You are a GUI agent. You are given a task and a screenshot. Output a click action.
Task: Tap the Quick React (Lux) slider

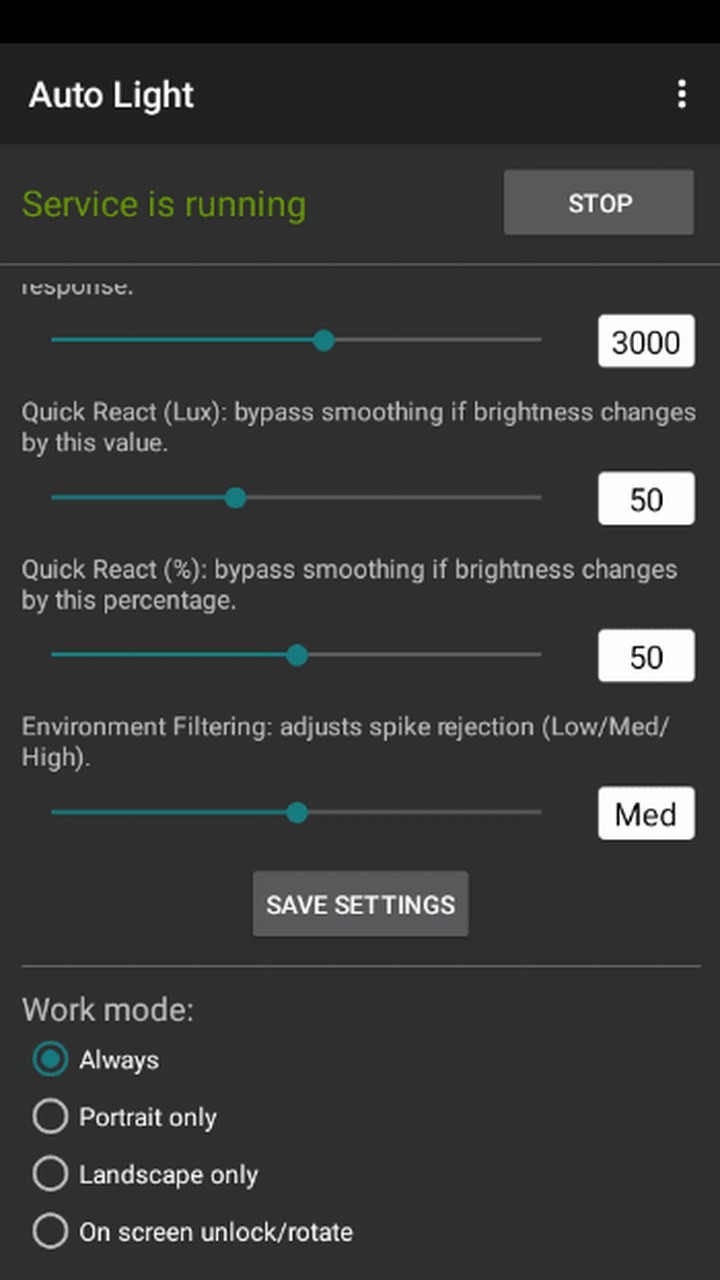tap(296, 498)
